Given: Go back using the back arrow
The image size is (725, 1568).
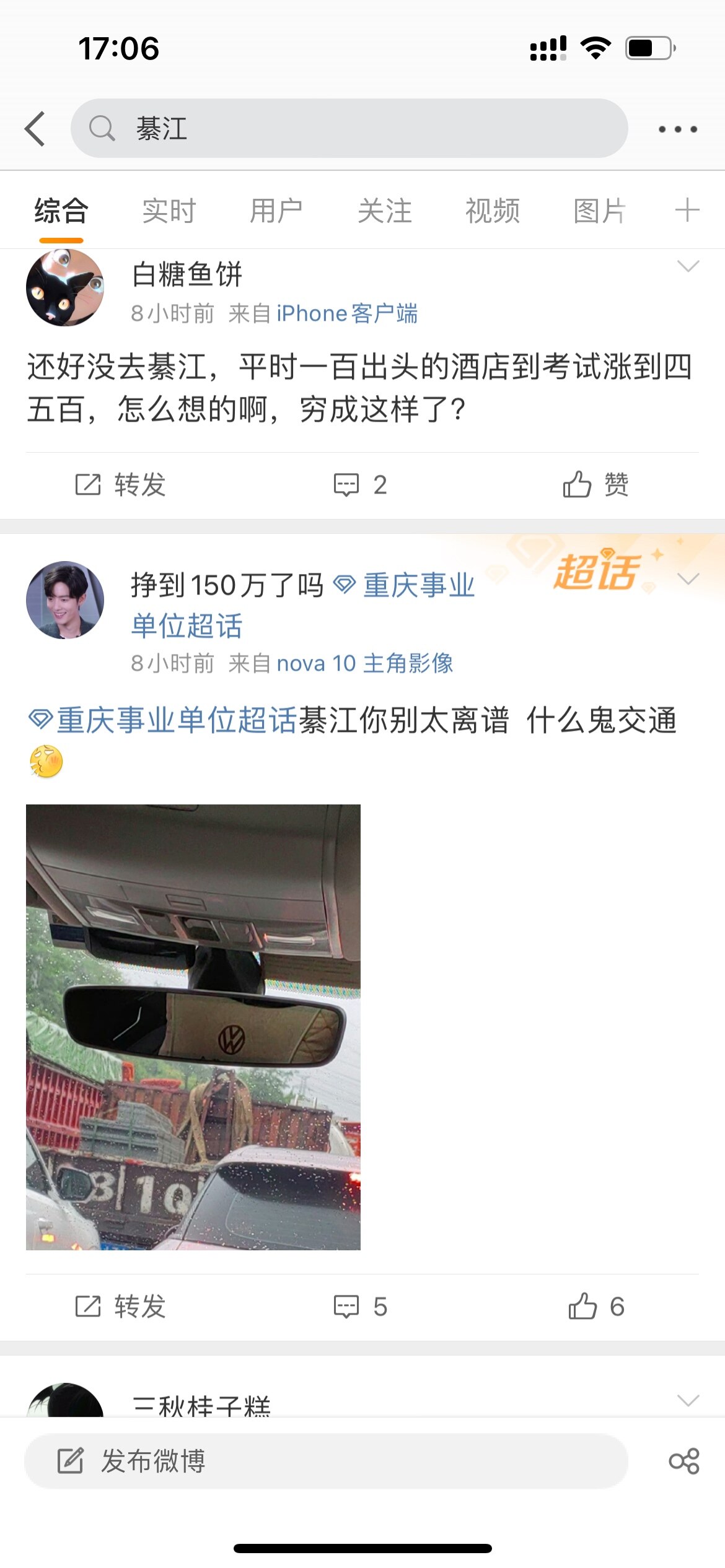Looking at the screenshot, I should pos(35,129).
